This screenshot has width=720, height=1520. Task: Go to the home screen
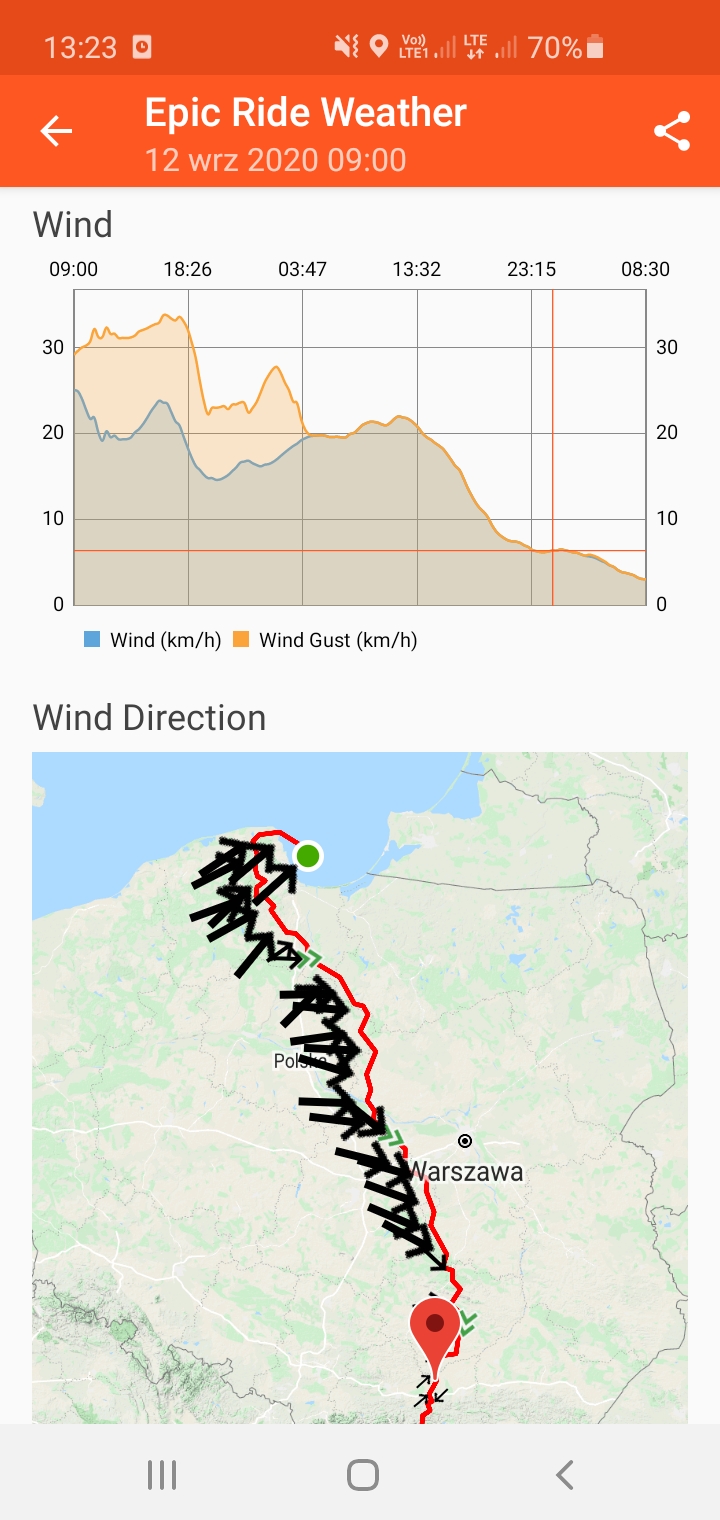pyautogui.click(x=363, y=1474)
